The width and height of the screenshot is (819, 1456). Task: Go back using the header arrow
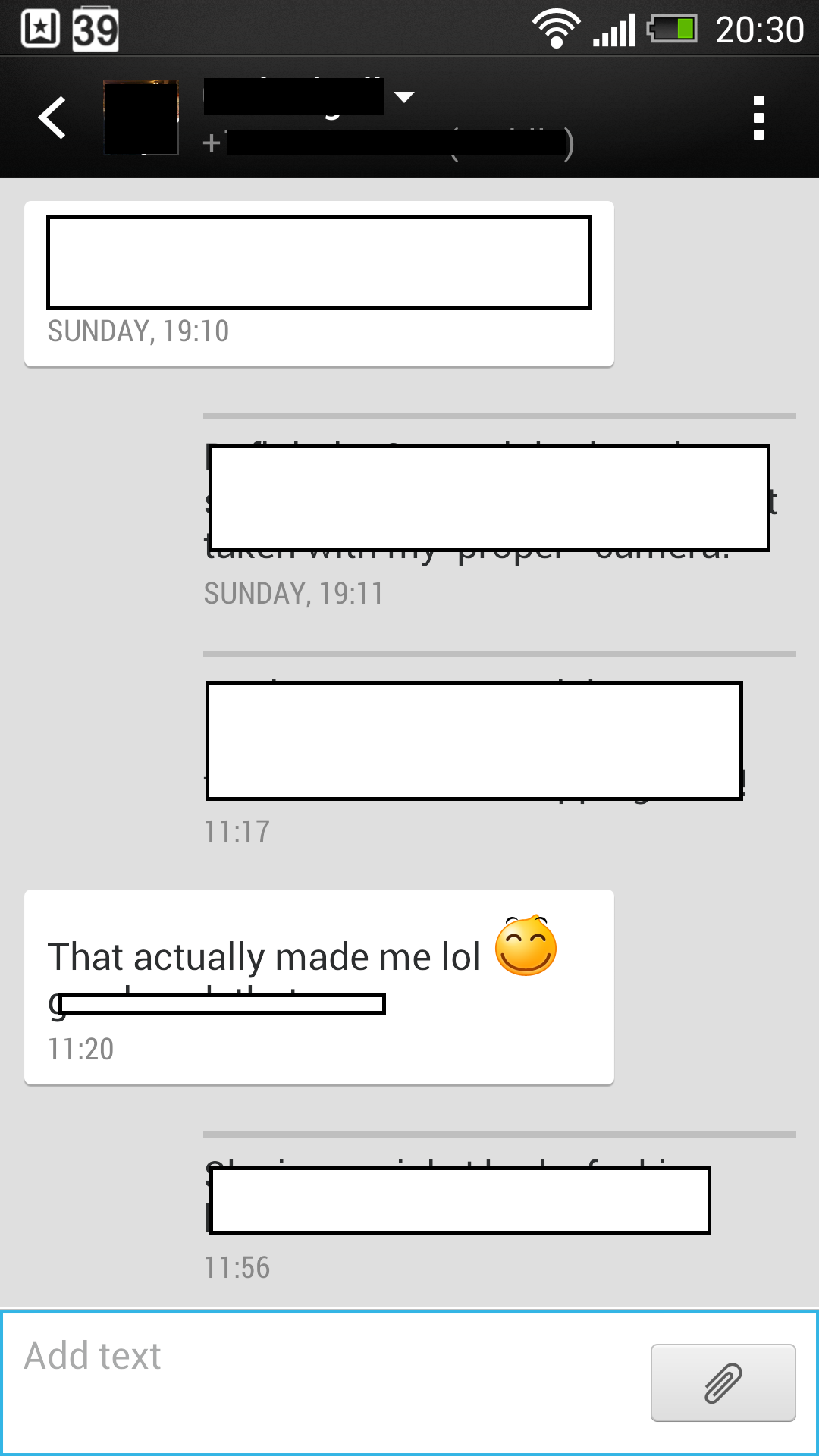pos(52,118)
